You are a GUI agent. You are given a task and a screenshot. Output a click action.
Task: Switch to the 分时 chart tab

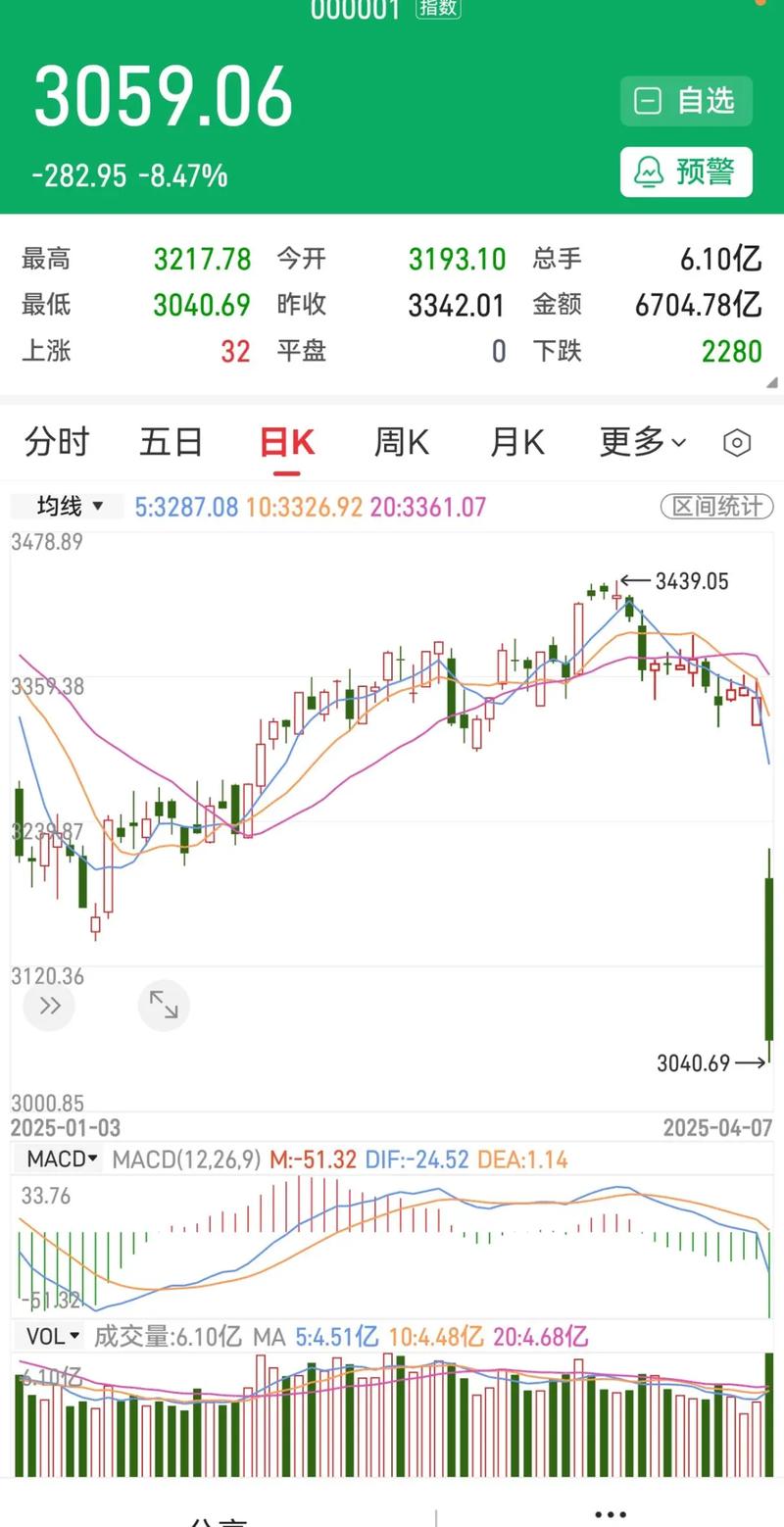(56, 442)
